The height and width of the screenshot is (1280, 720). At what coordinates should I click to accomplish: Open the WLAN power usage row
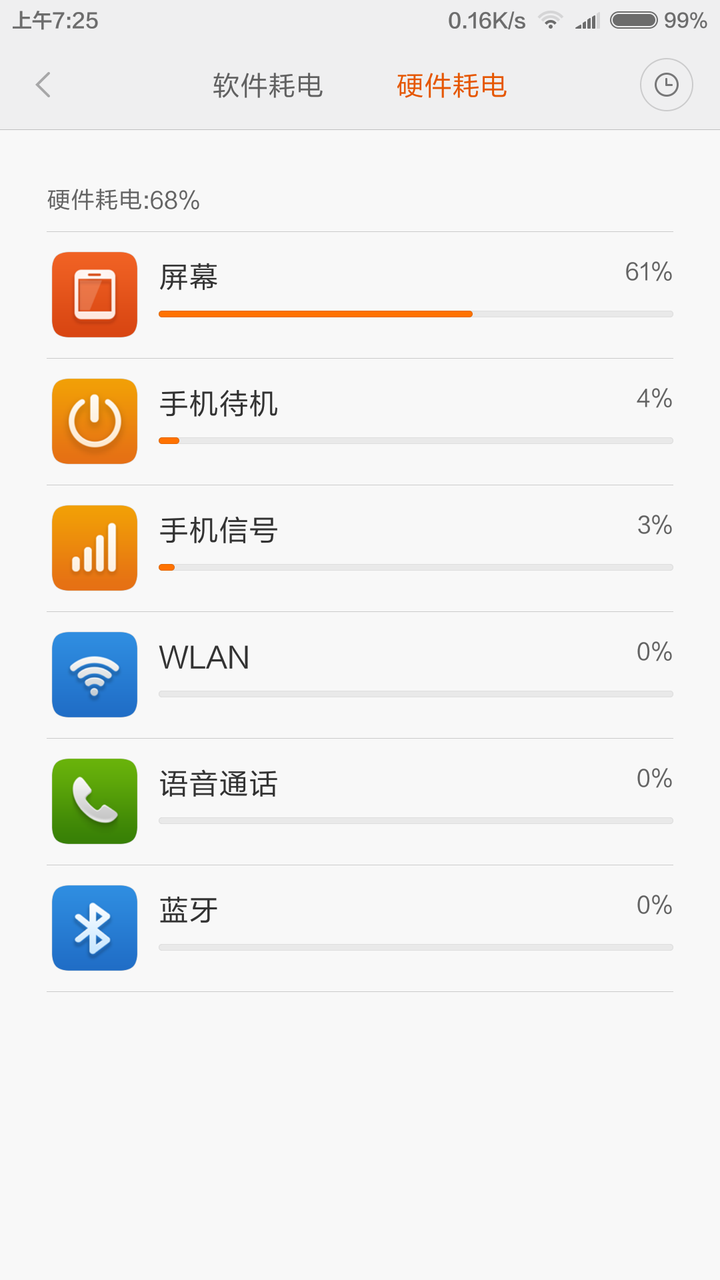[x=360, y=675]
